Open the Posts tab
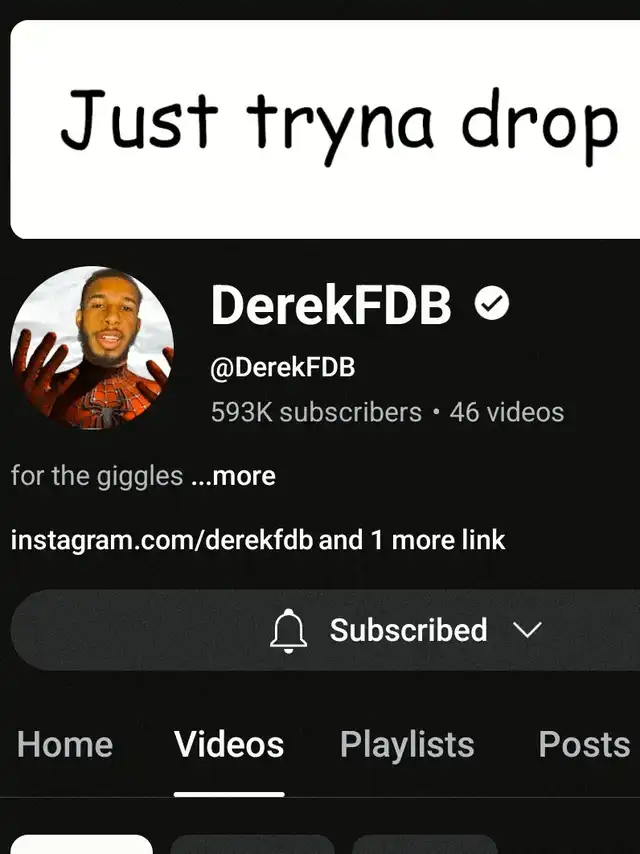The height and width of the screenshot is (854, 640). pos(584,745)
